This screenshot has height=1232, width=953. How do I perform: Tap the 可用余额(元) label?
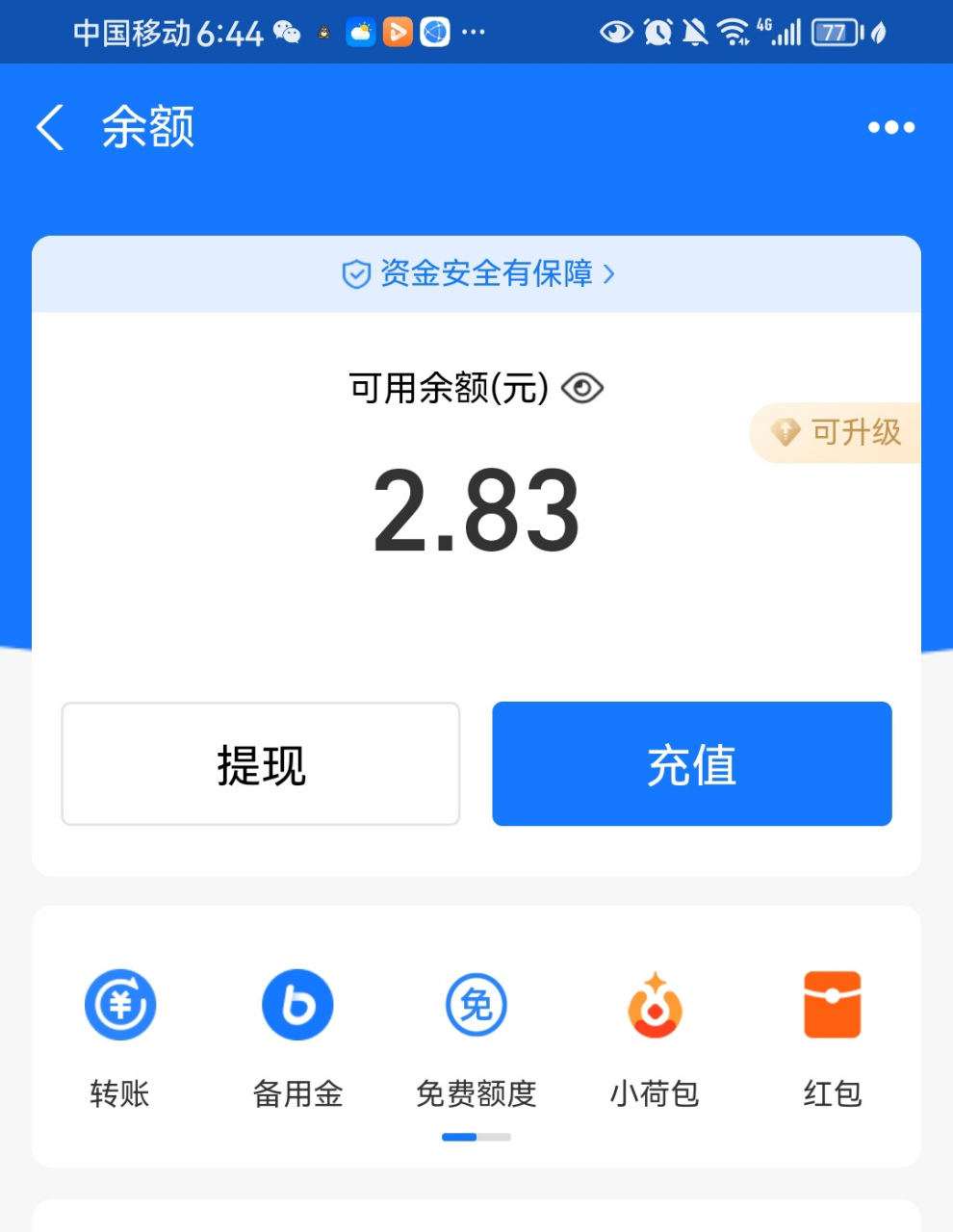[x=448, y=388]
